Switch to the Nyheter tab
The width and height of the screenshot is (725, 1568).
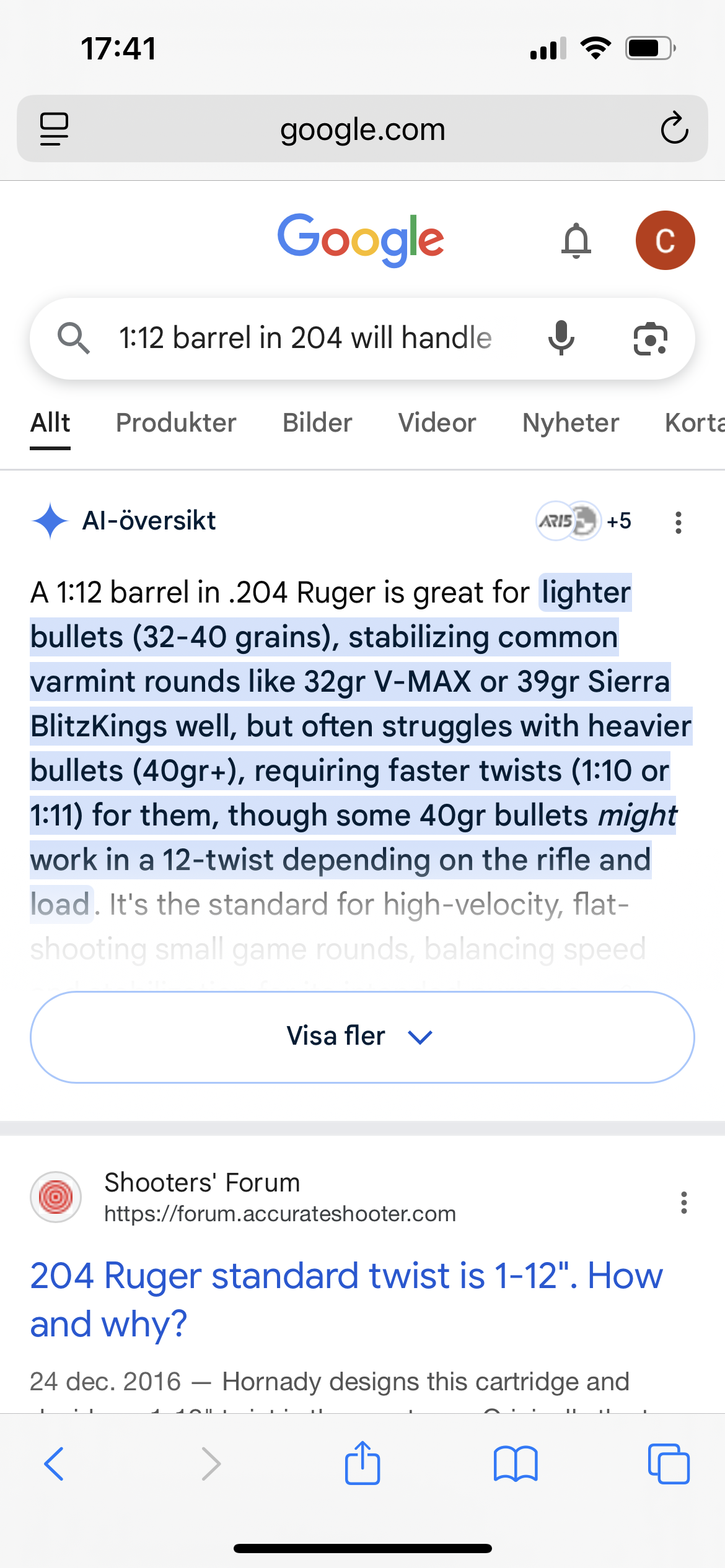coord(571,423)
